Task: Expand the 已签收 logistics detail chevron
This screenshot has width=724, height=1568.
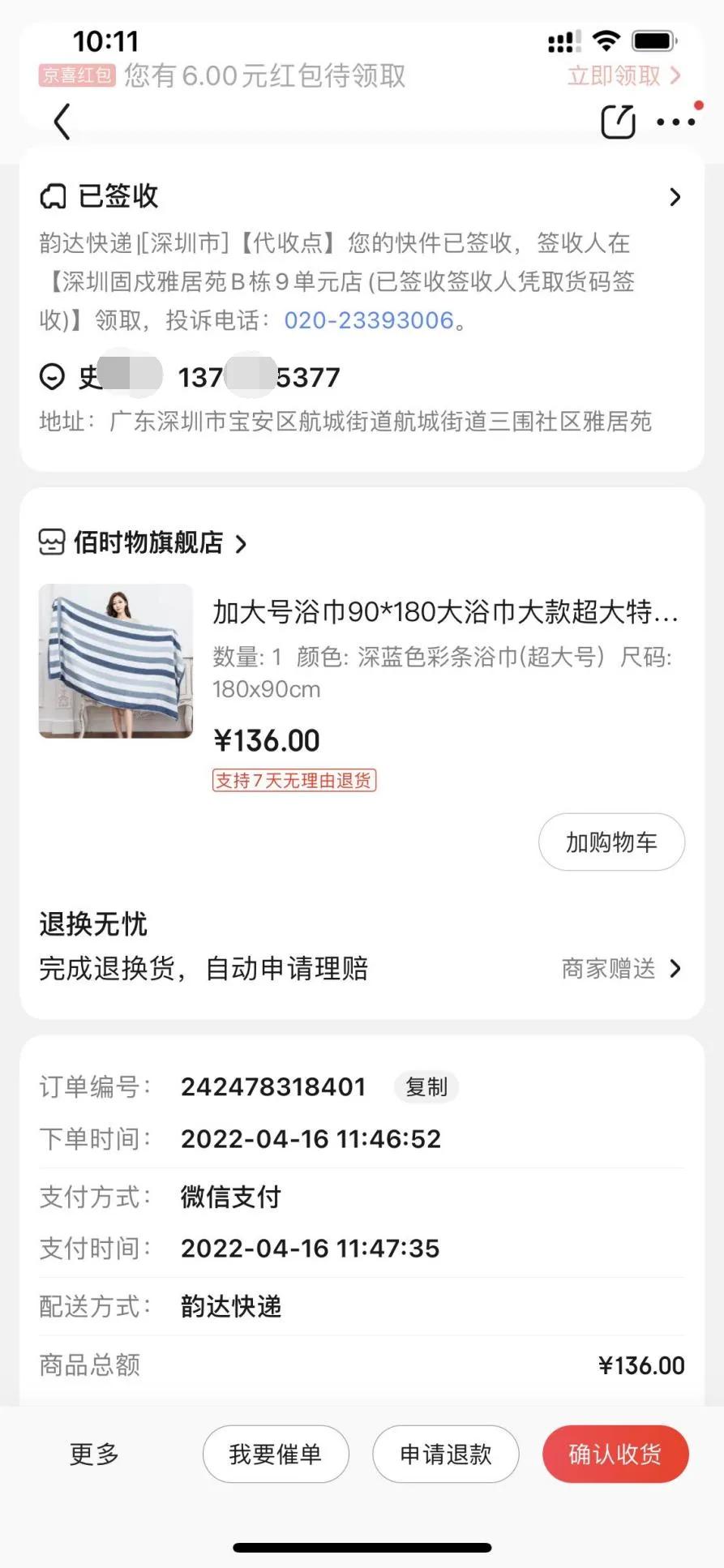Action: [675, 196]
